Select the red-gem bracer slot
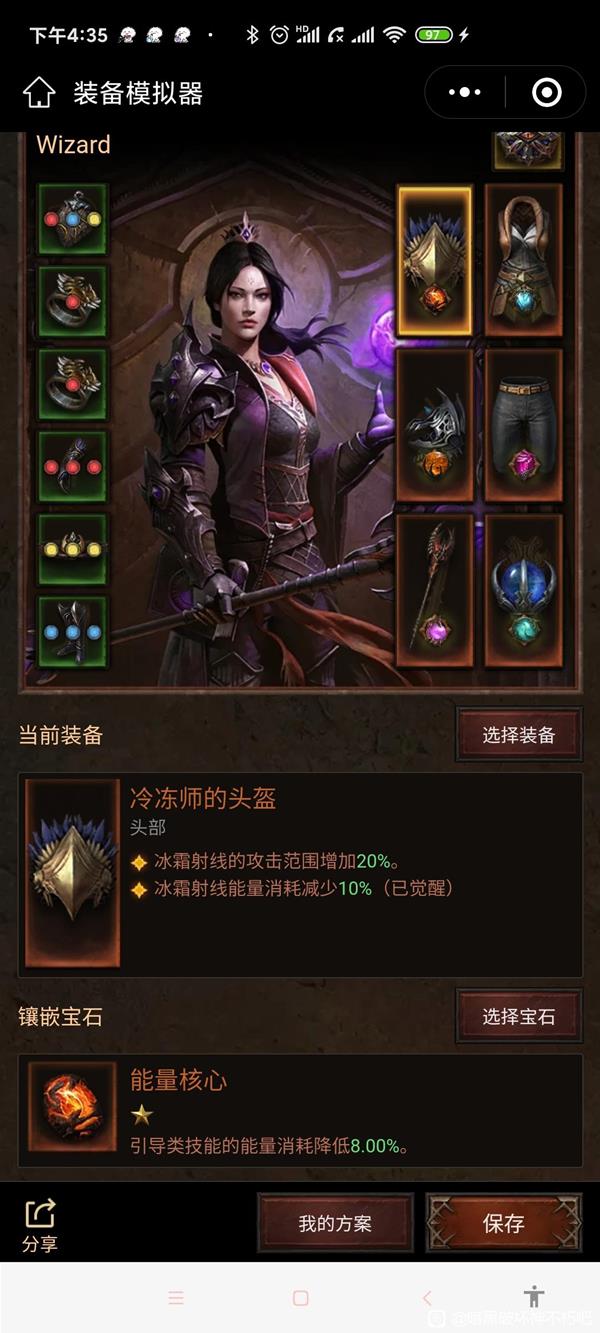The width and height of the screenshot is (600, 1333). pyautogui.click(x=72, y=466)
